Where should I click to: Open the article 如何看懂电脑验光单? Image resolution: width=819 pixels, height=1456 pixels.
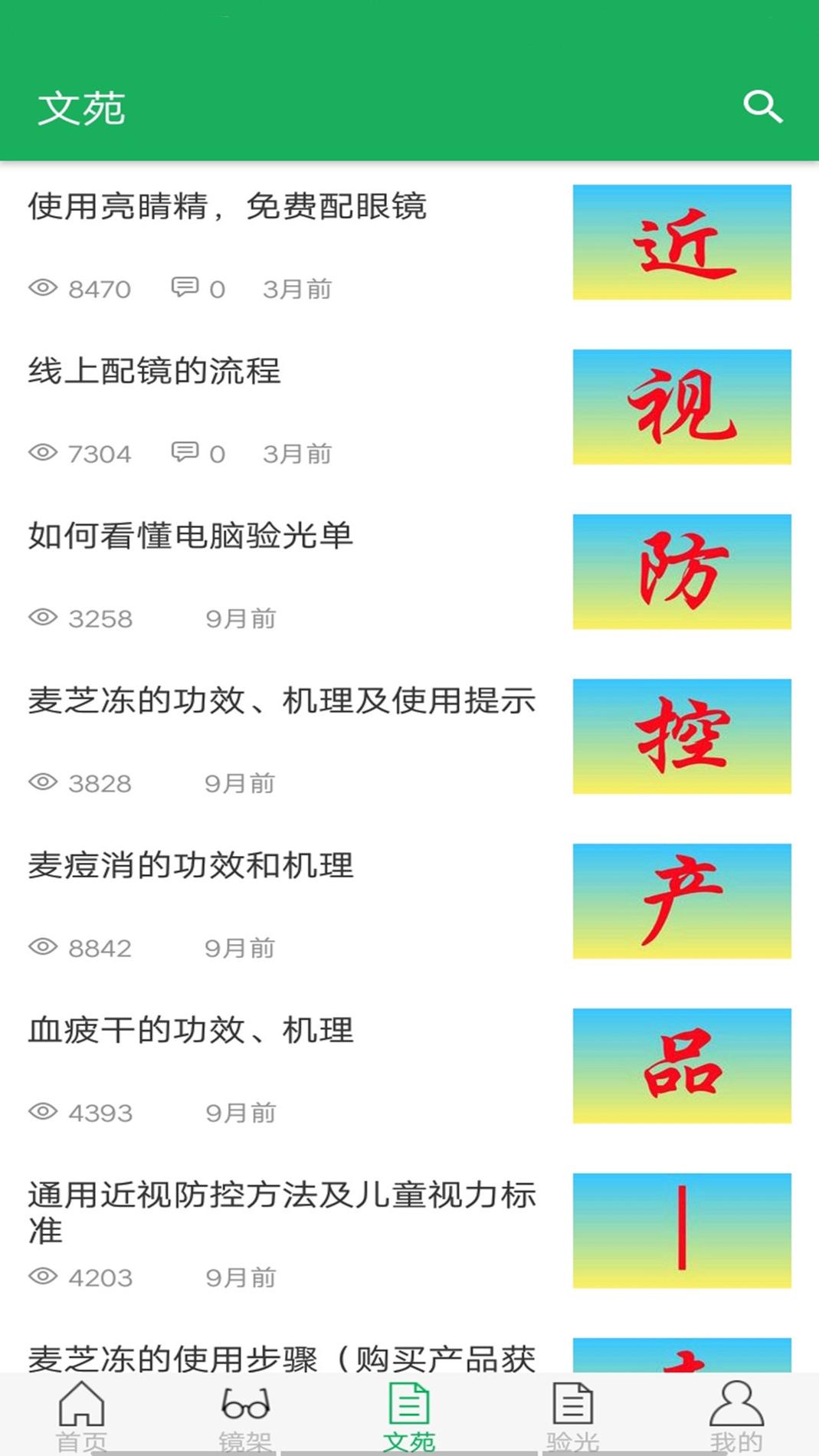[x=192, y=536]
